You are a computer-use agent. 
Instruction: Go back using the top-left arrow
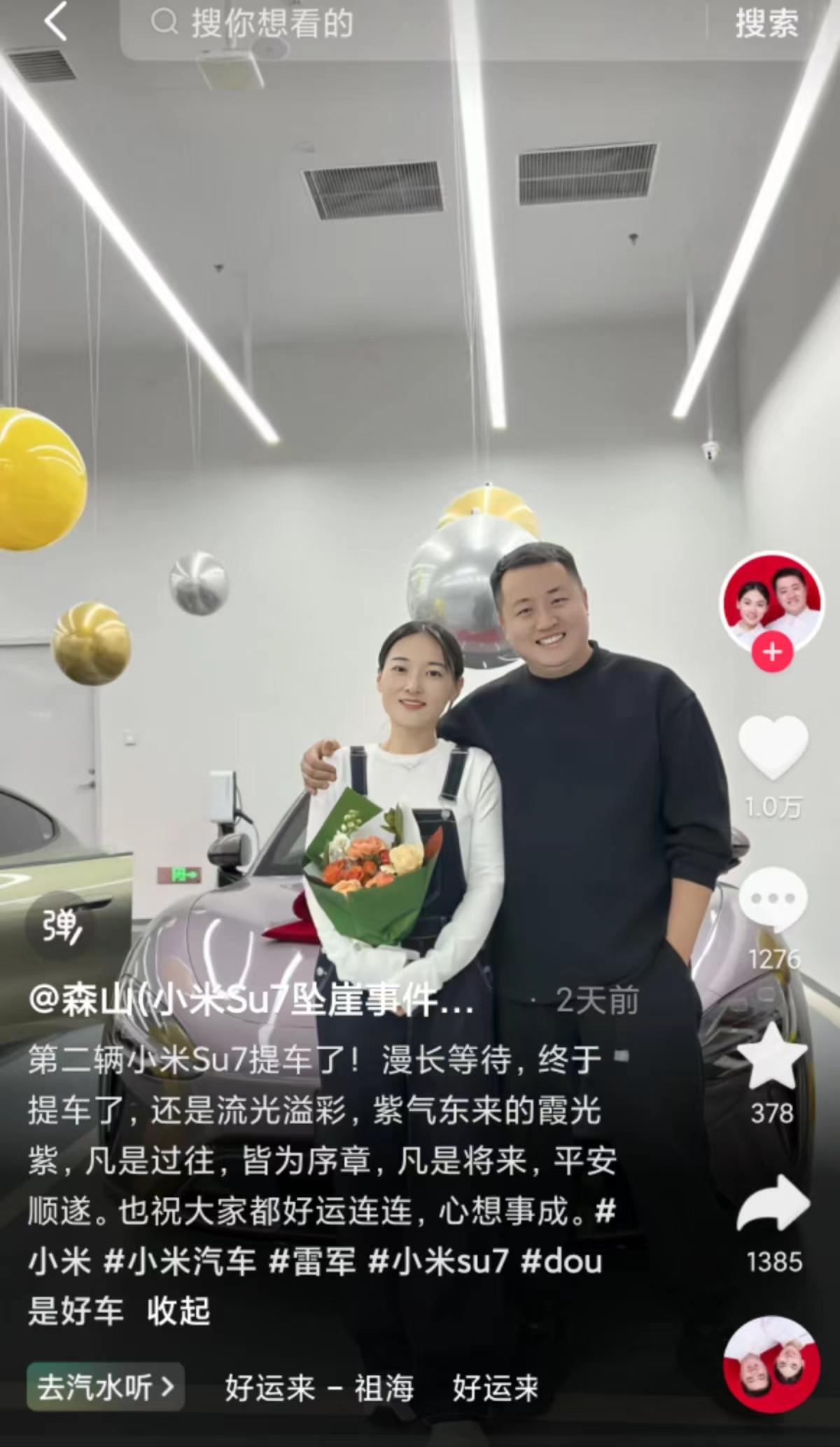tap(56, 22)
